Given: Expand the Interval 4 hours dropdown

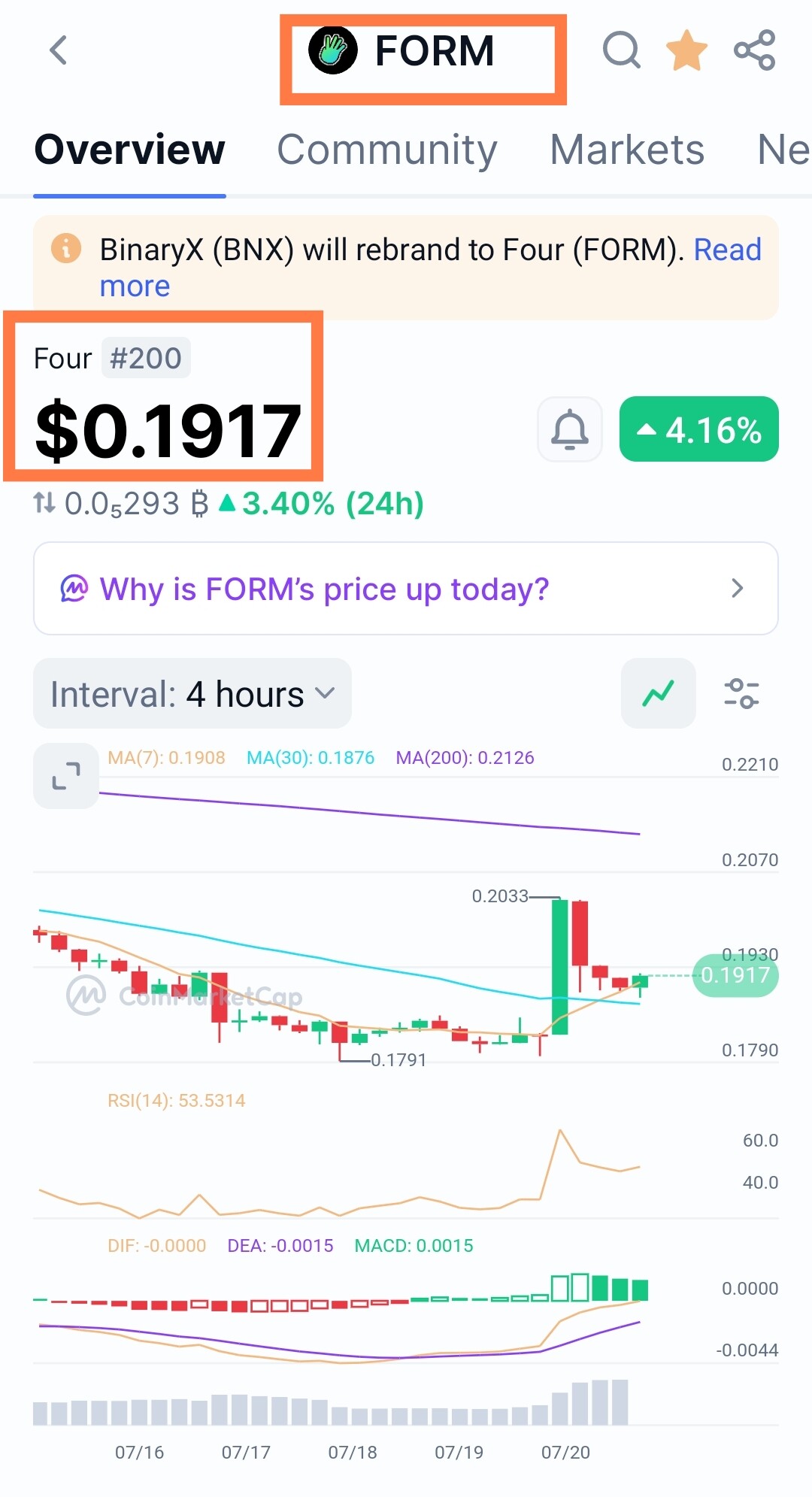Looking at the screenshot, I should (192, 693).
